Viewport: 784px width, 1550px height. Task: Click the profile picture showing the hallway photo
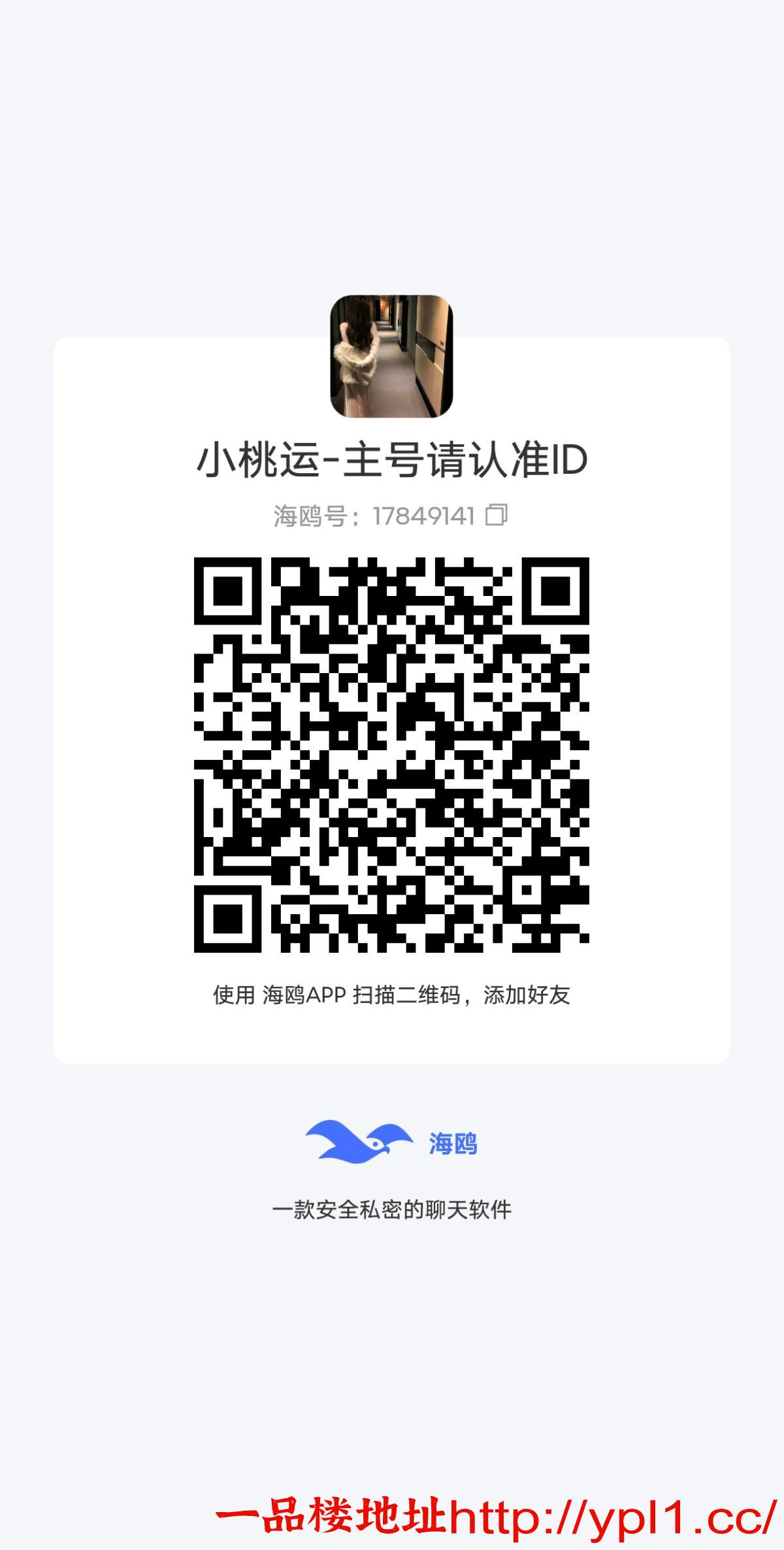[x=392, y=356]
